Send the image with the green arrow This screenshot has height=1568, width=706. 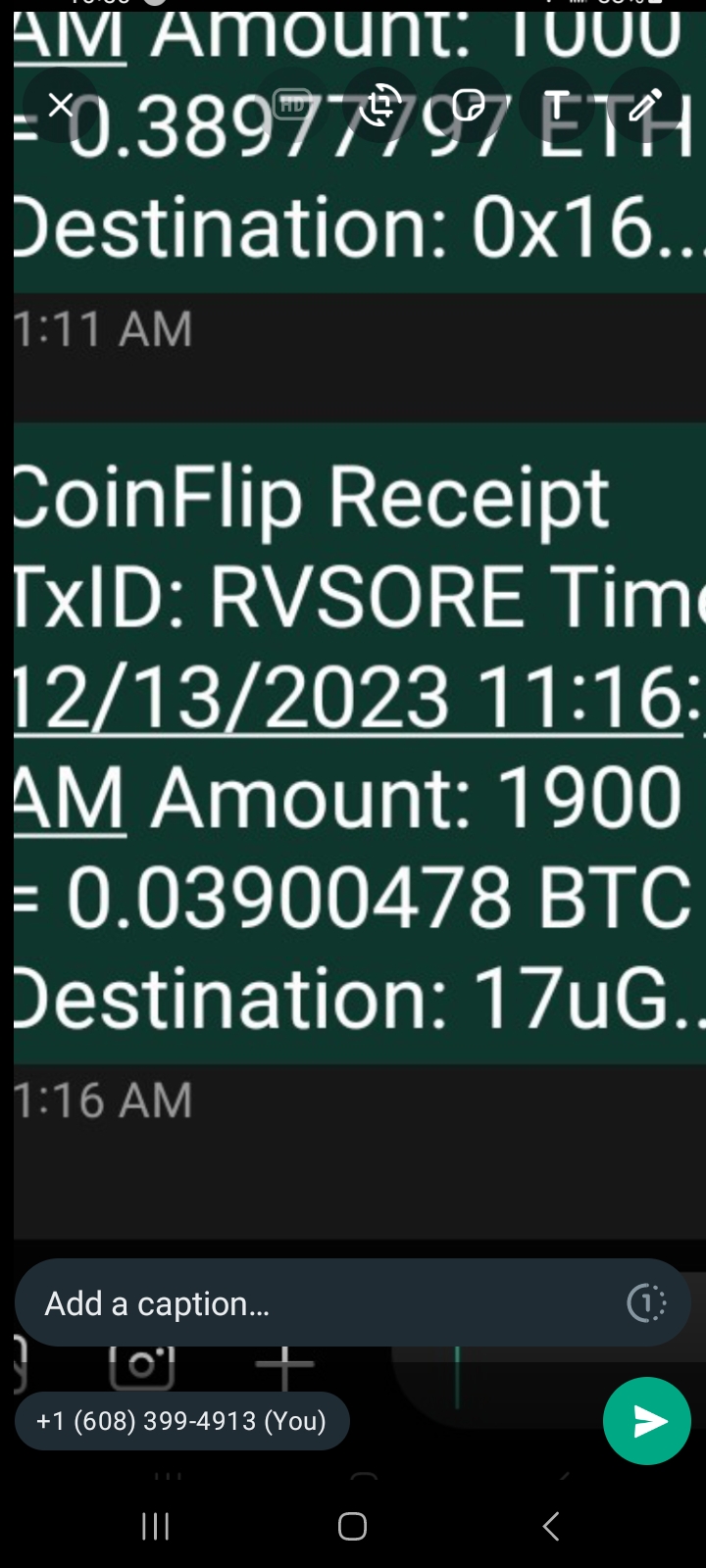[x=647, y=1421]
